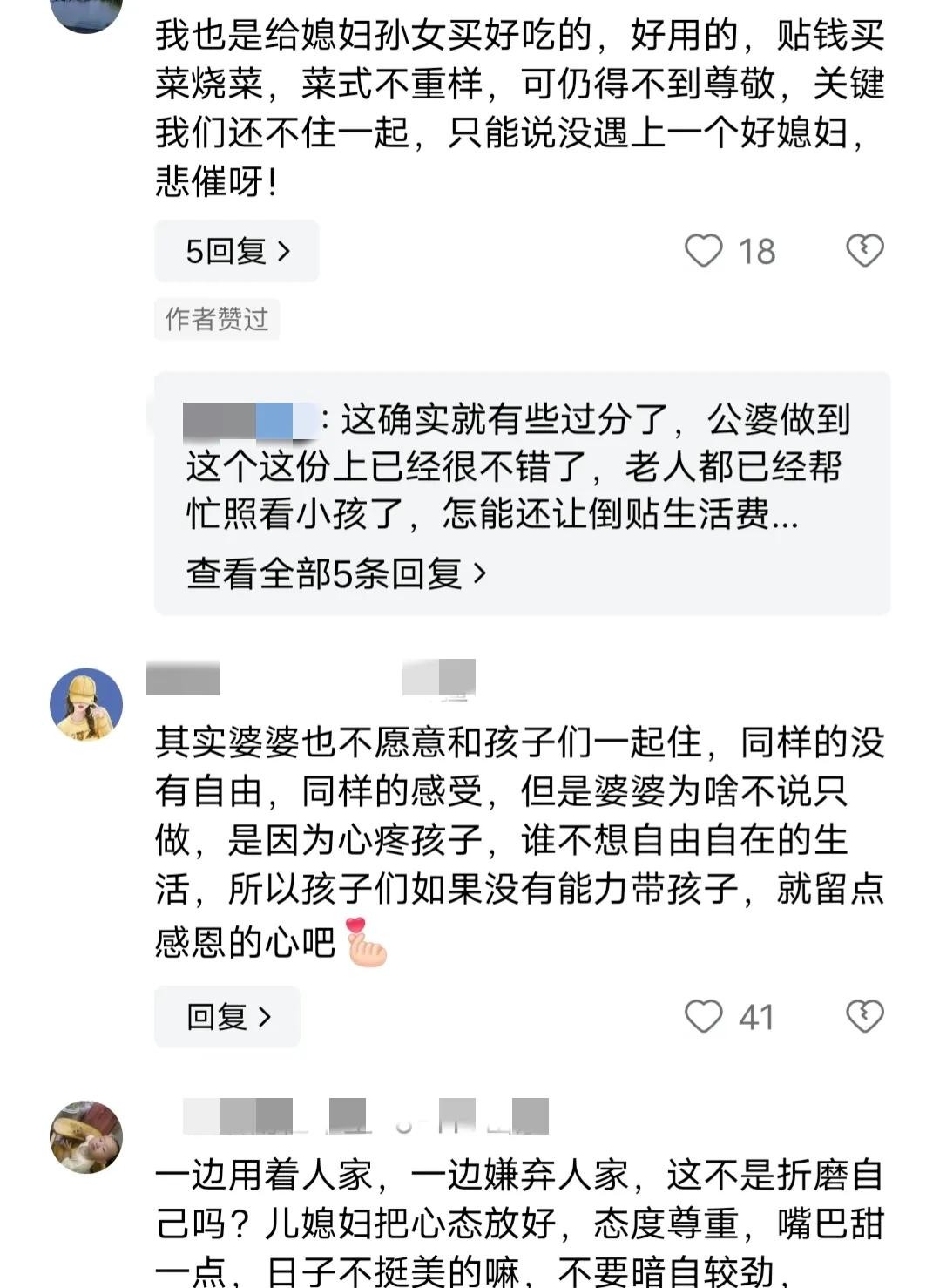926x1288 pixels.
Task: Open the yellow-hat commenter's profile avatar
Action: 85,704
